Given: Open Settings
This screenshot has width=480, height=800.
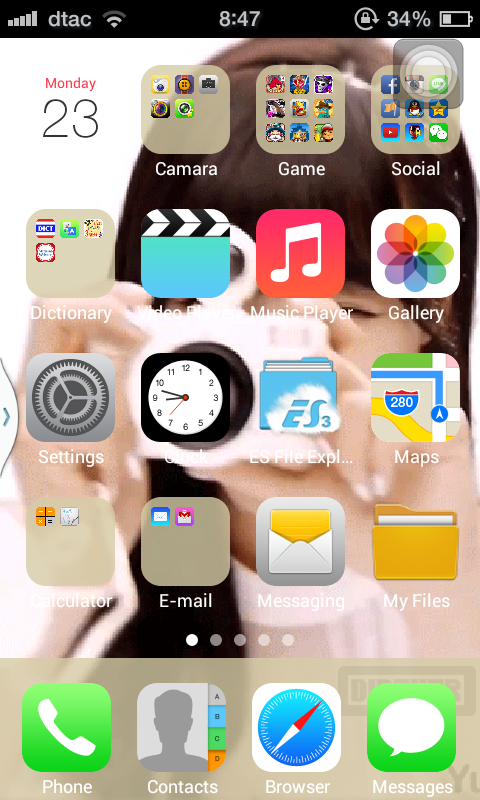Looking at the screenshot, I should [x=70, y=397].
